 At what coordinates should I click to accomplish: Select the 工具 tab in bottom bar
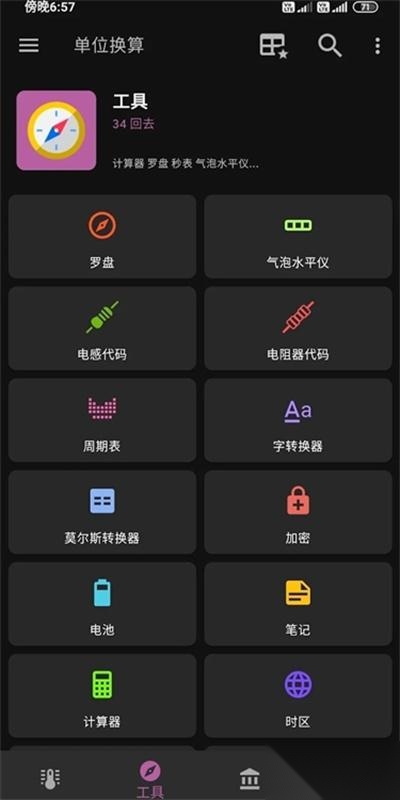tap(150, 780)
